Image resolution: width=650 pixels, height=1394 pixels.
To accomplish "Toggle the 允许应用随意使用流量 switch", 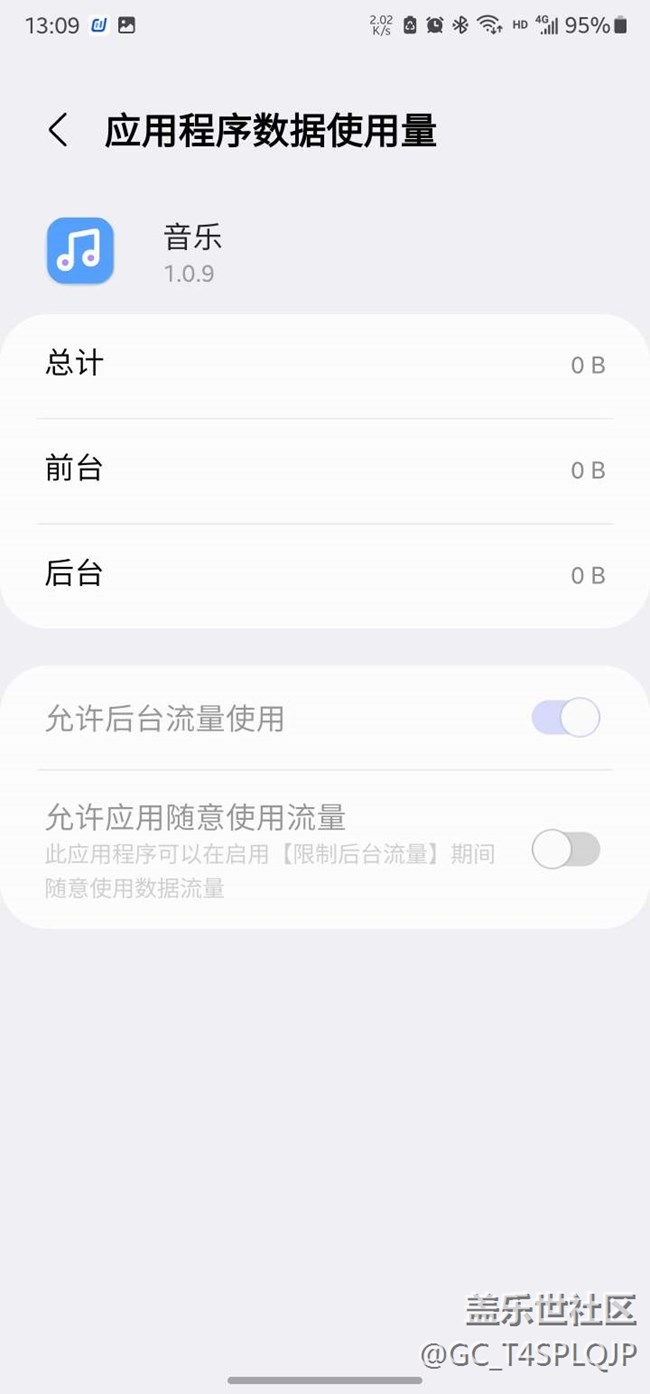I will pyautogui.click(x=566, y=850).
